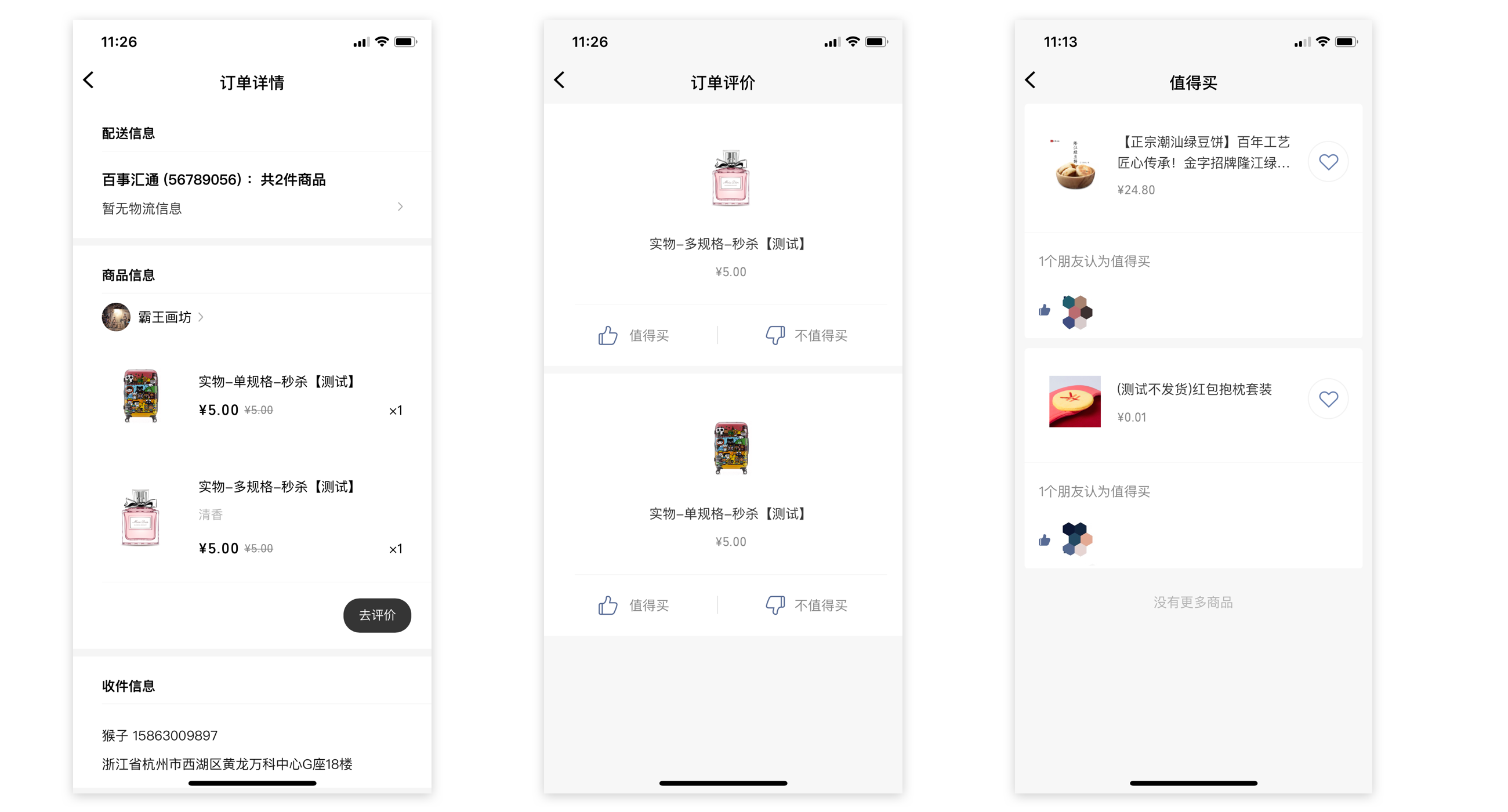Go back from the 值得买 page
Image resolution: width=1508 pixels, height=812 pixels.
coord(1031,80)
